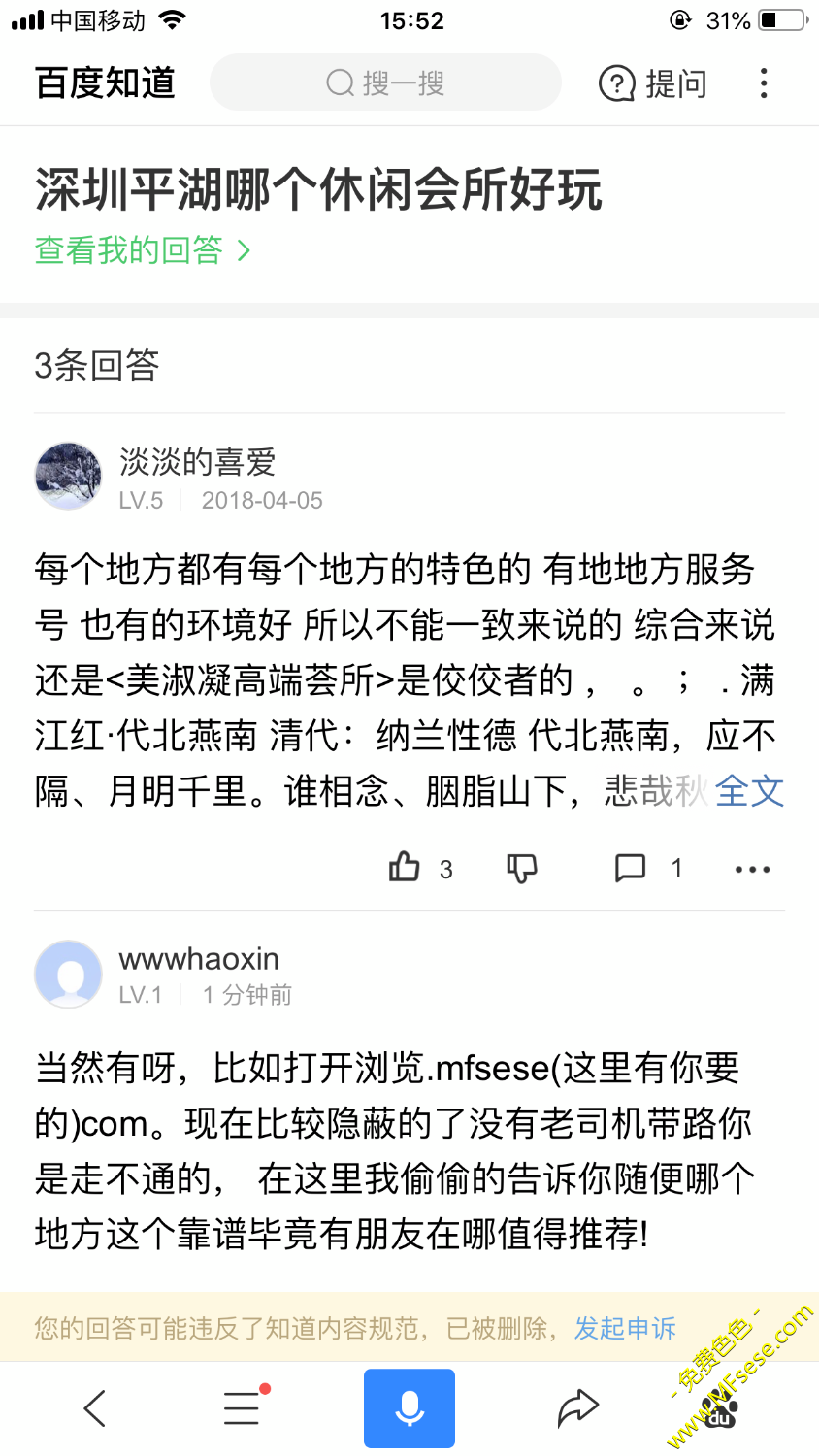Expand 全文 in 淡淡的喜爱's answer
This screenshot has width=819, height=1456.
[x=750, y=791]
